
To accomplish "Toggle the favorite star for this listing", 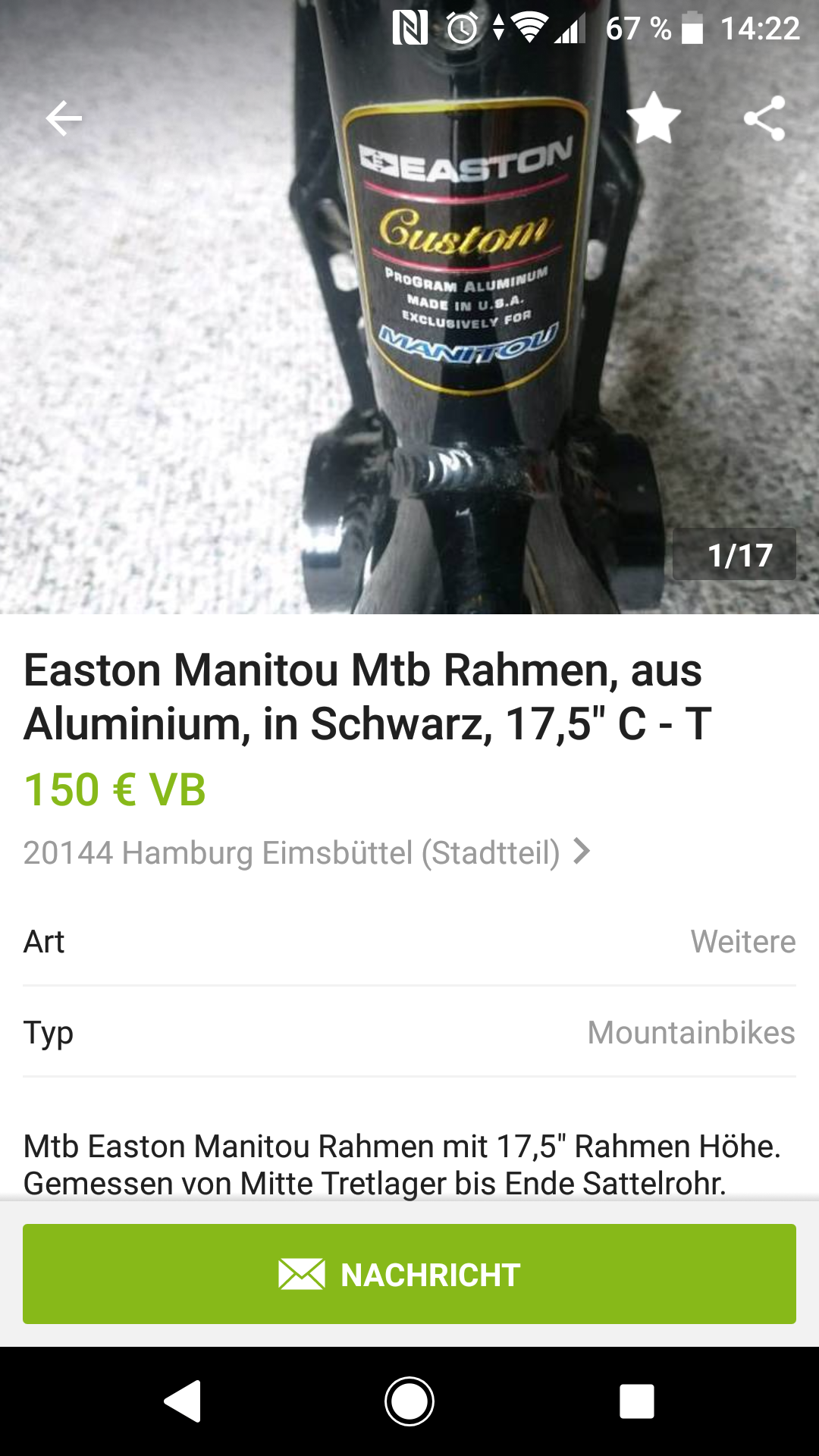I will (654, 118).
